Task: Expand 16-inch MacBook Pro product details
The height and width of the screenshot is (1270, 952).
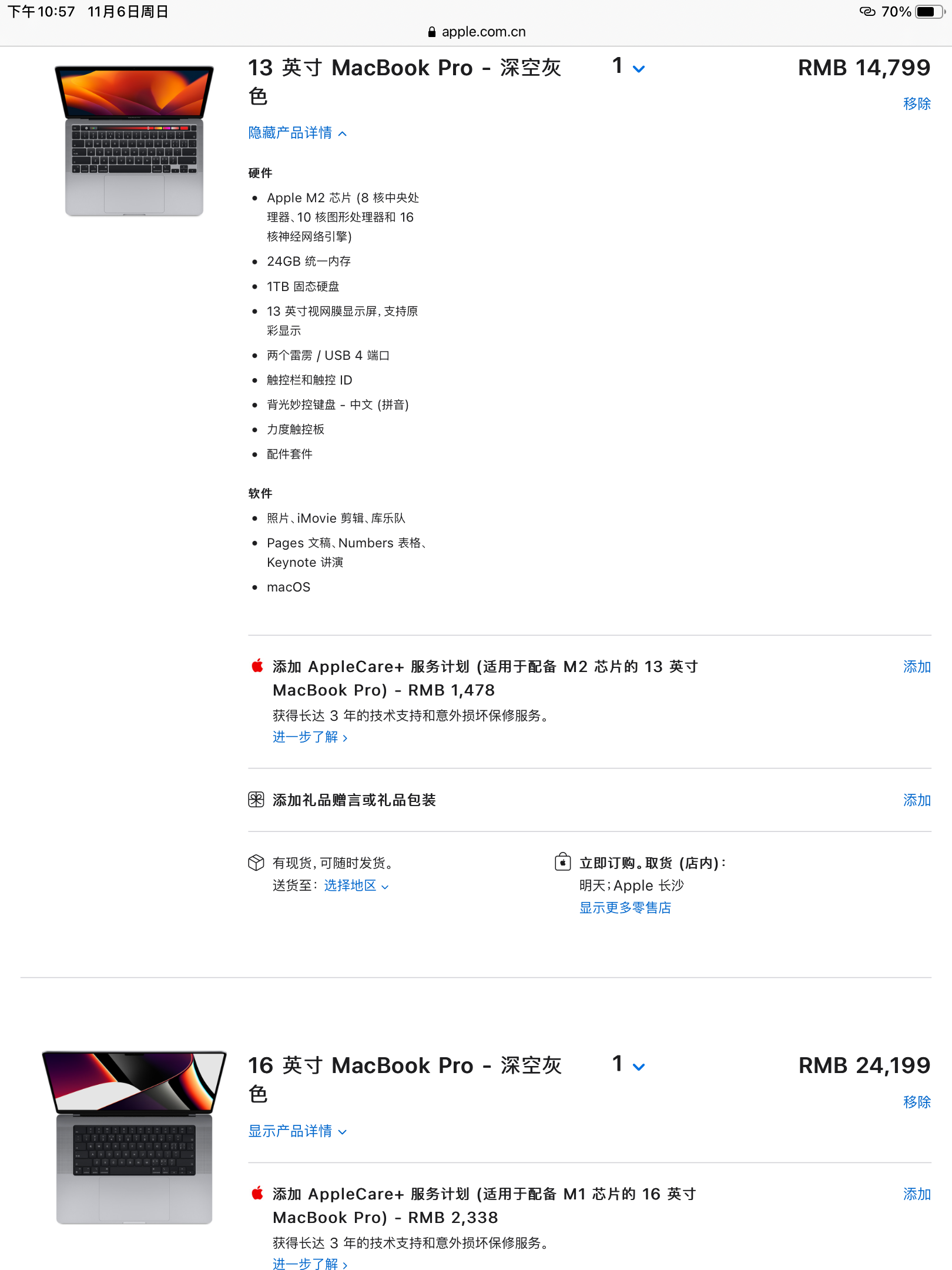Action: point(297,1131)
